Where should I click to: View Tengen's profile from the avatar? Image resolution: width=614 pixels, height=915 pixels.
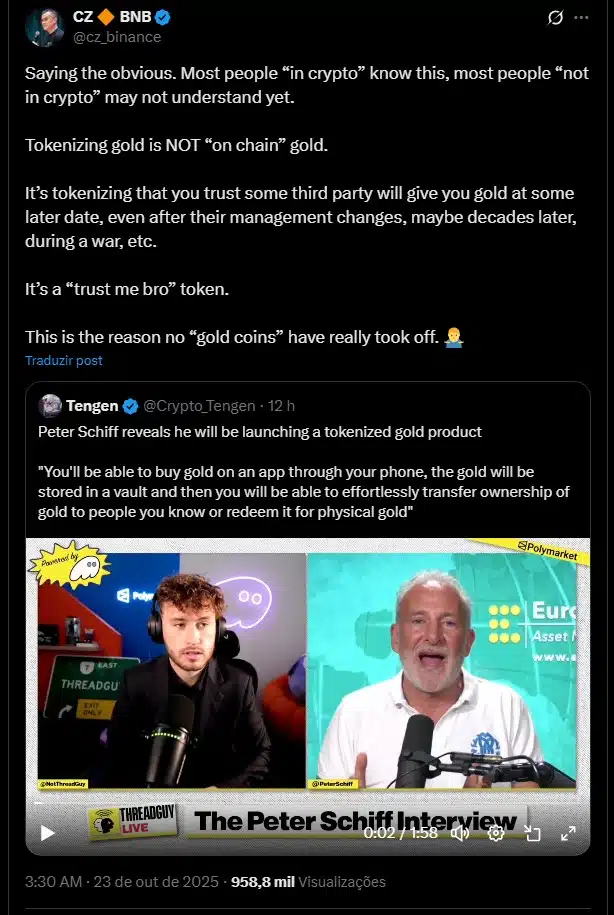(51, 405)
